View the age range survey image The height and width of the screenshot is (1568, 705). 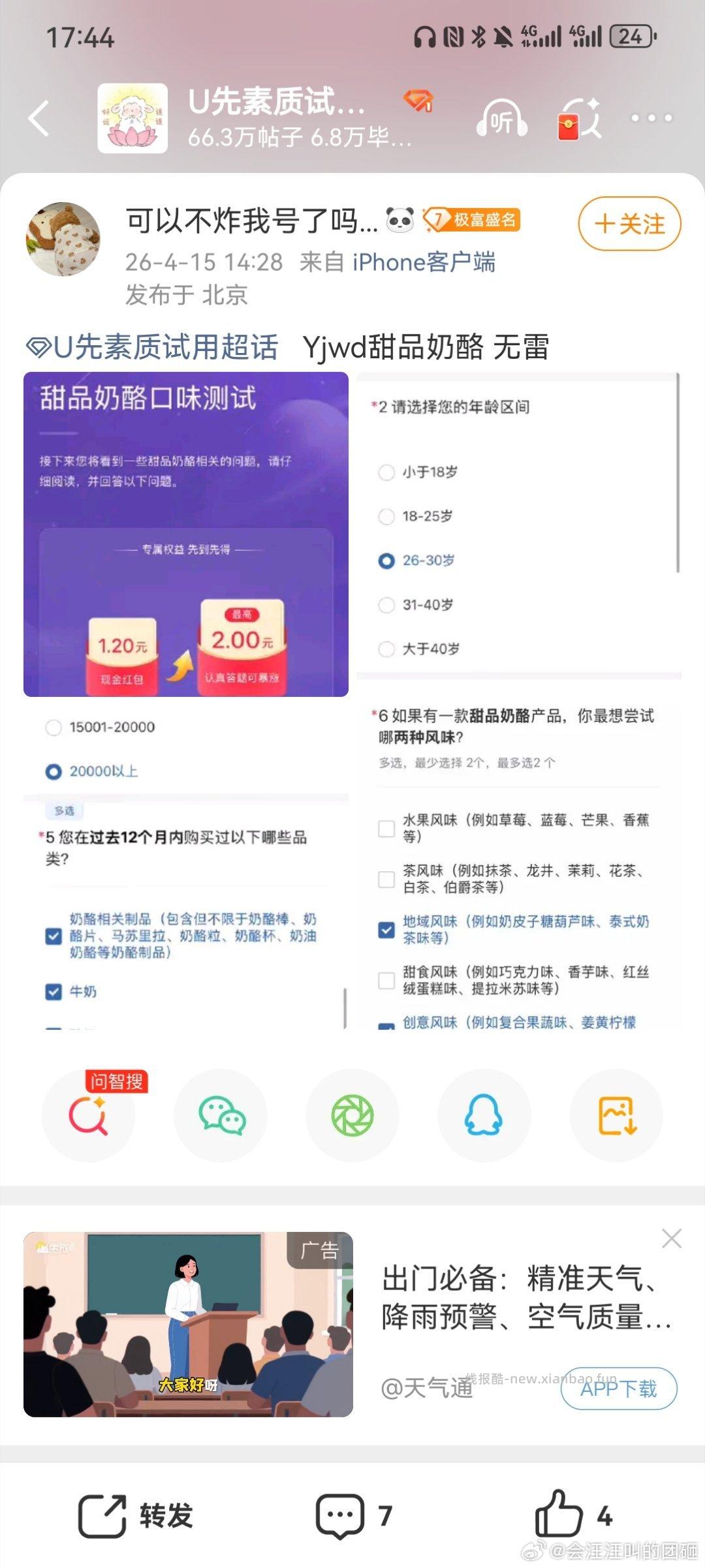tap(518, 525)
